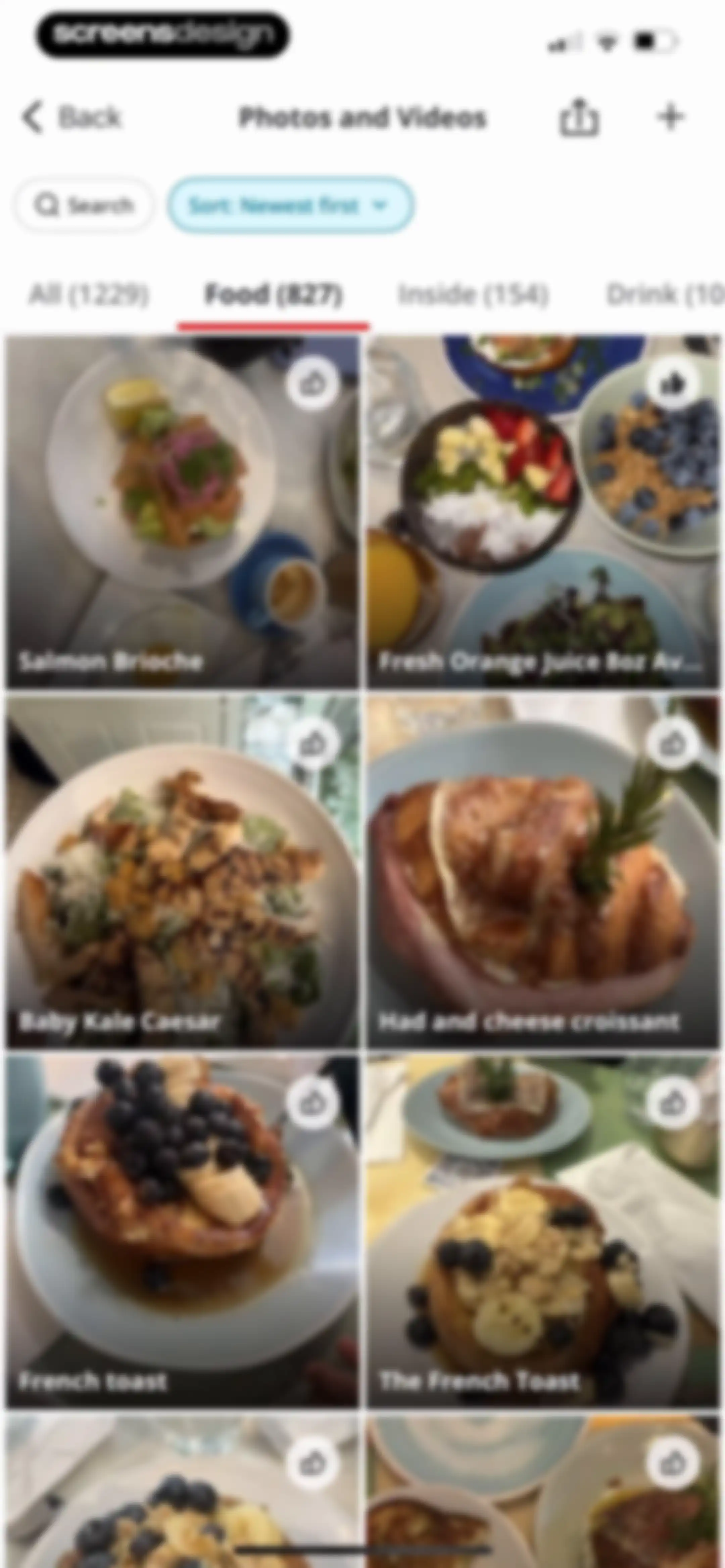Add a new photo with plus icon
Viewport: 725px width, 1568px height.
670,116
